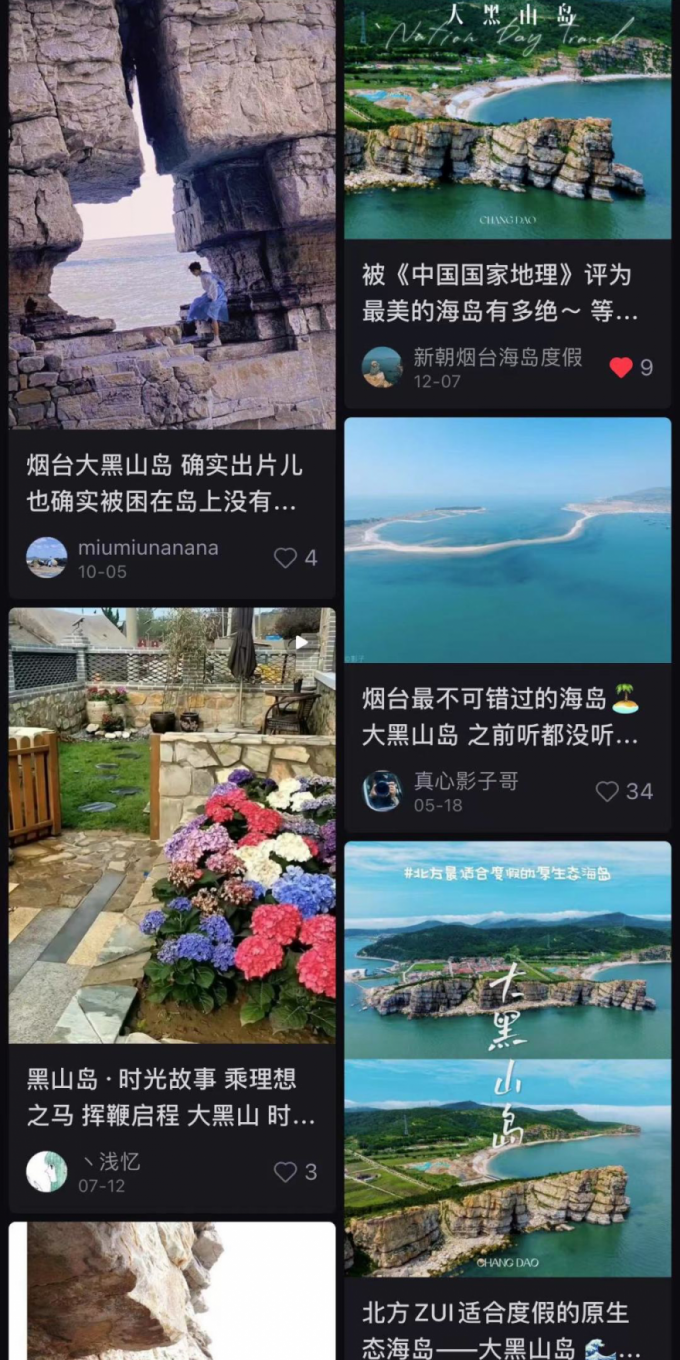The image size is (680, 1360).
Task: Like the post by 真心影子哥
Action: tap(607, 791)
